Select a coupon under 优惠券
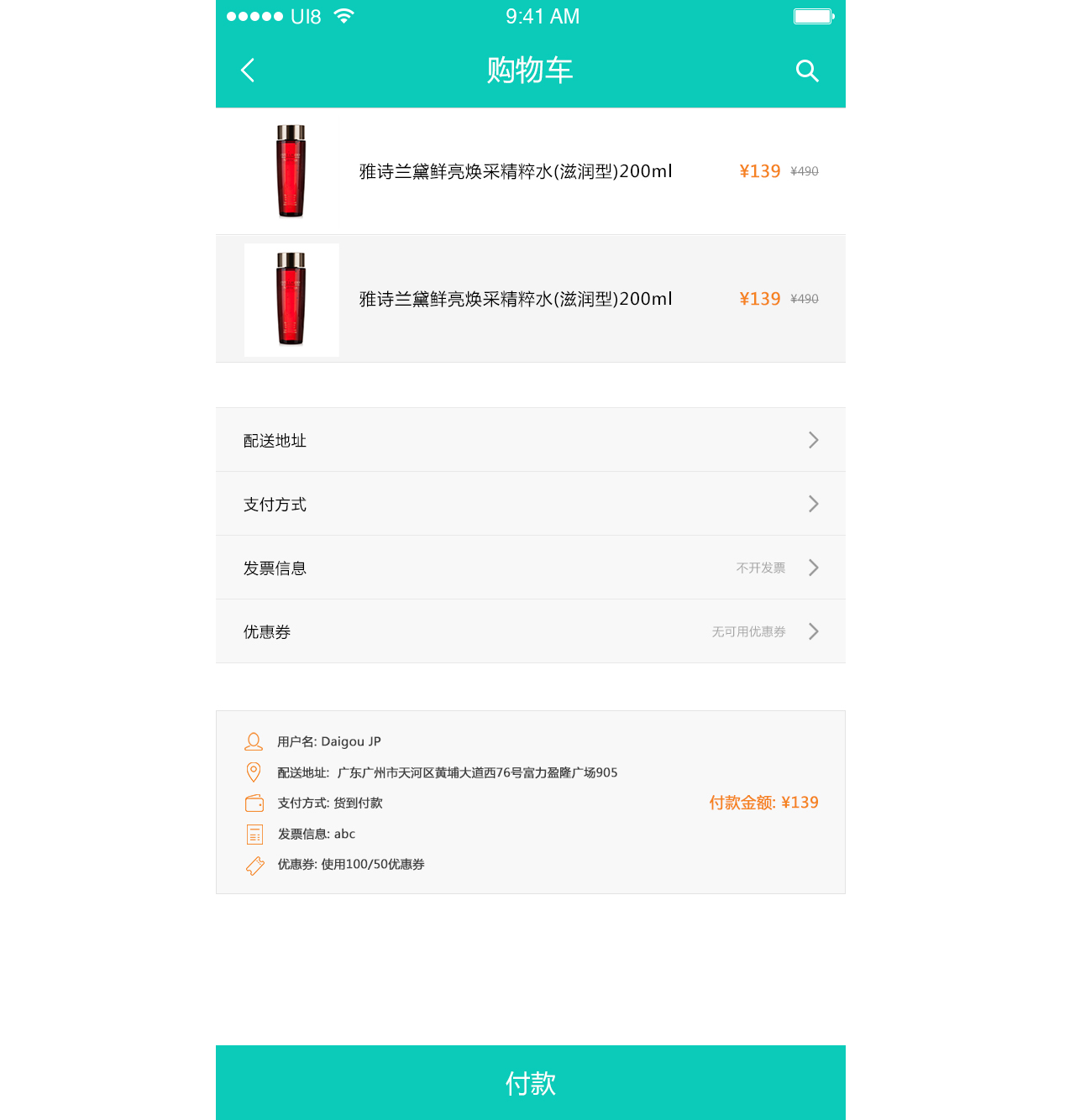Viewport: 1075px width, 1120px height. [x=530, y=631]
